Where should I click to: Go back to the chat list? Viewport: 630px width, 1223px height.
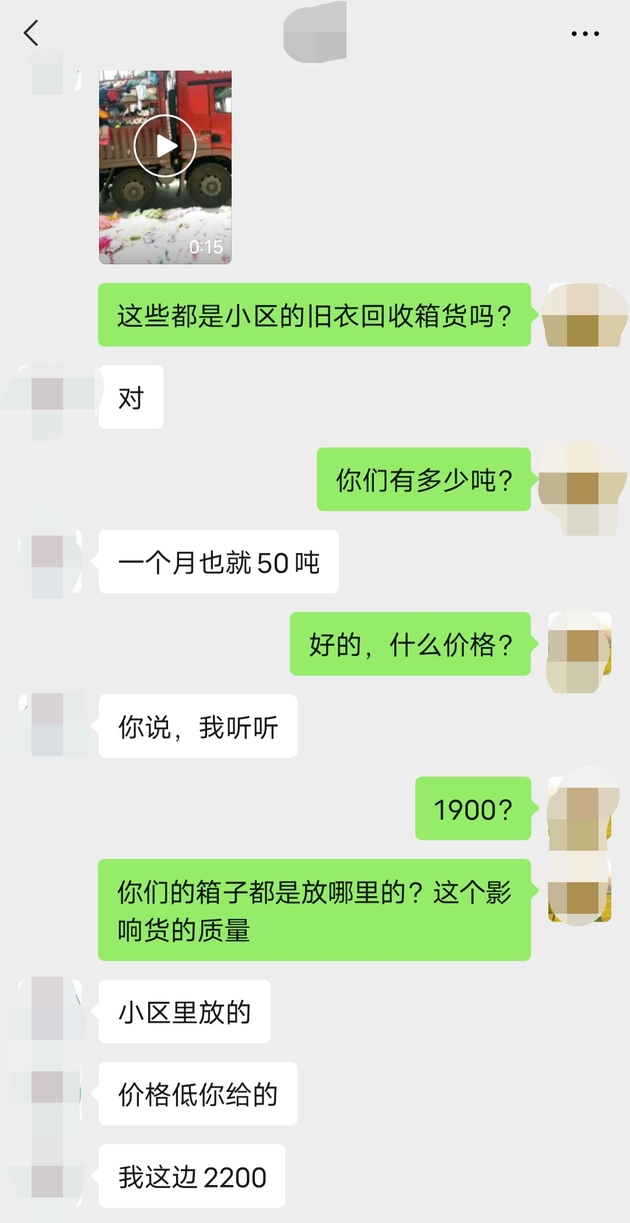point(31,33)
